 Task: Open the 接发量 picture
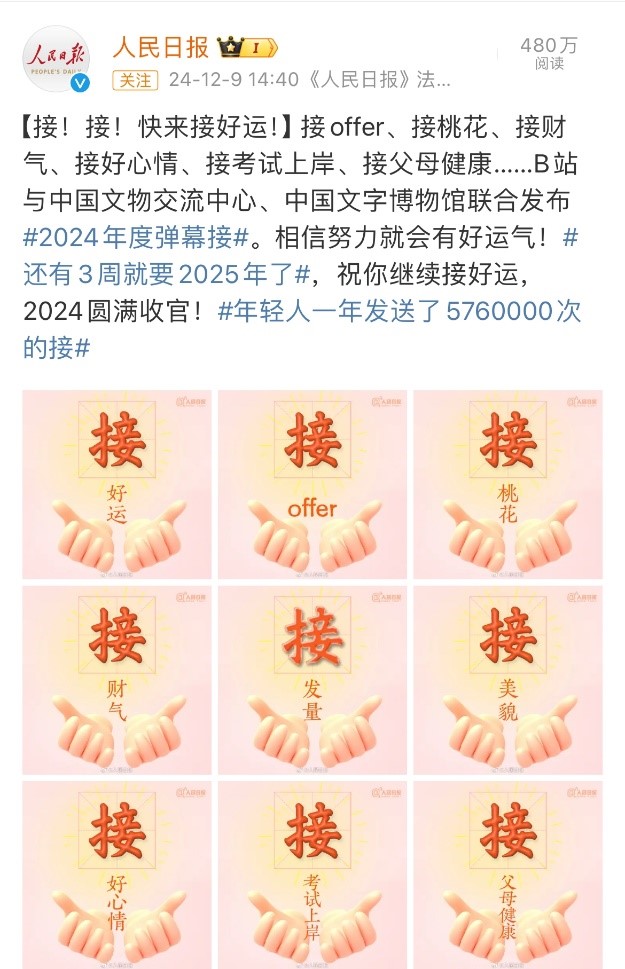click(x=312, y=680)
